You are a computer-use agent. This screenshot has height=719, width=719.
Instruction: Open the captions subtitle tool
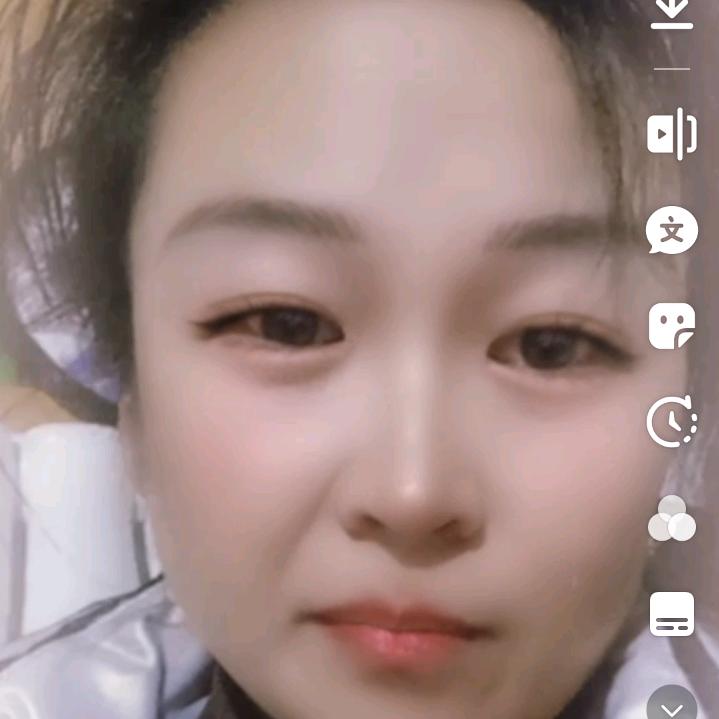[672, 614]
